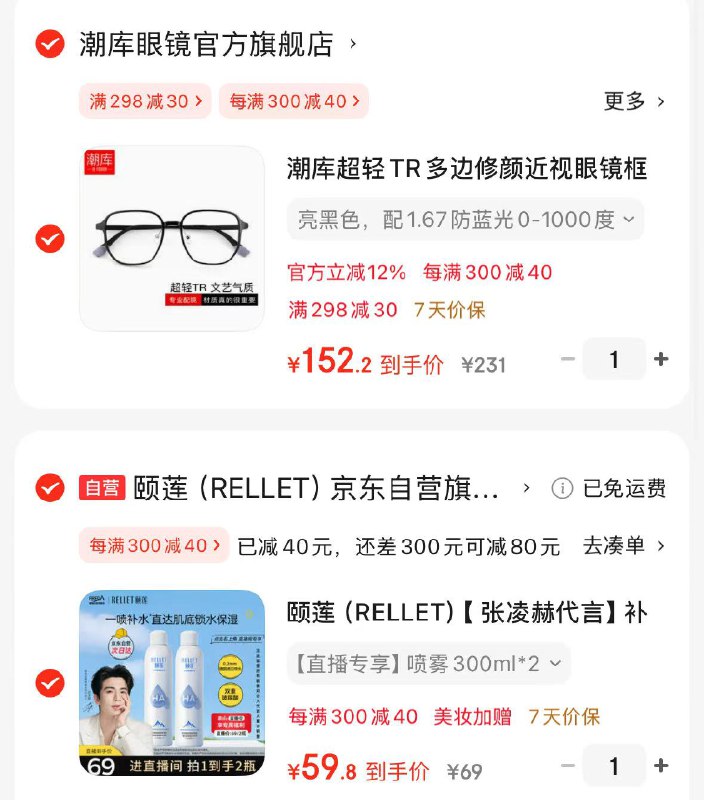704x800 pixels.
Task: Increase quantity of the 颐莲 spray
Action: [x=661, y=766]
